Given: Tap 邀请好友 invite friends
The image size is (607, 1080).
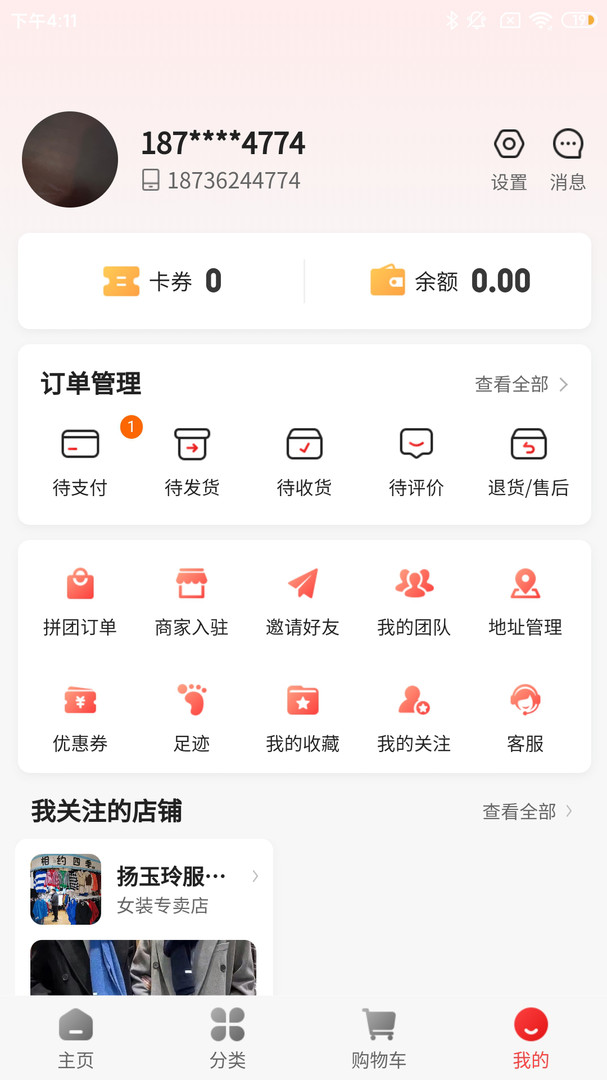Looking at the screenshot, I should coord(303,602).
